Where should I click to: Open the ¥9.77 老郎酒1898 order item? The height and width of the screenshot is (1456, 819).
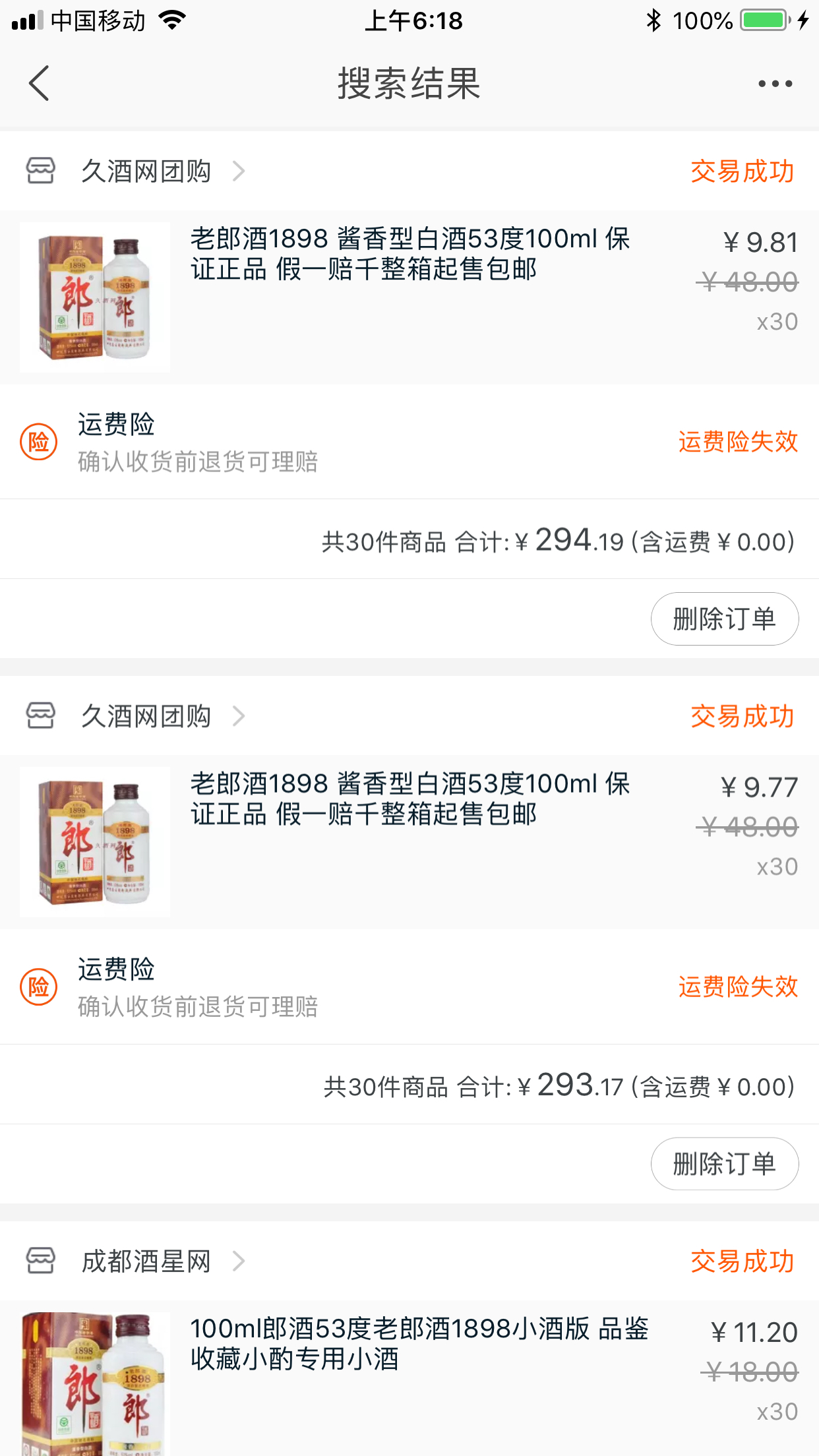409,842
